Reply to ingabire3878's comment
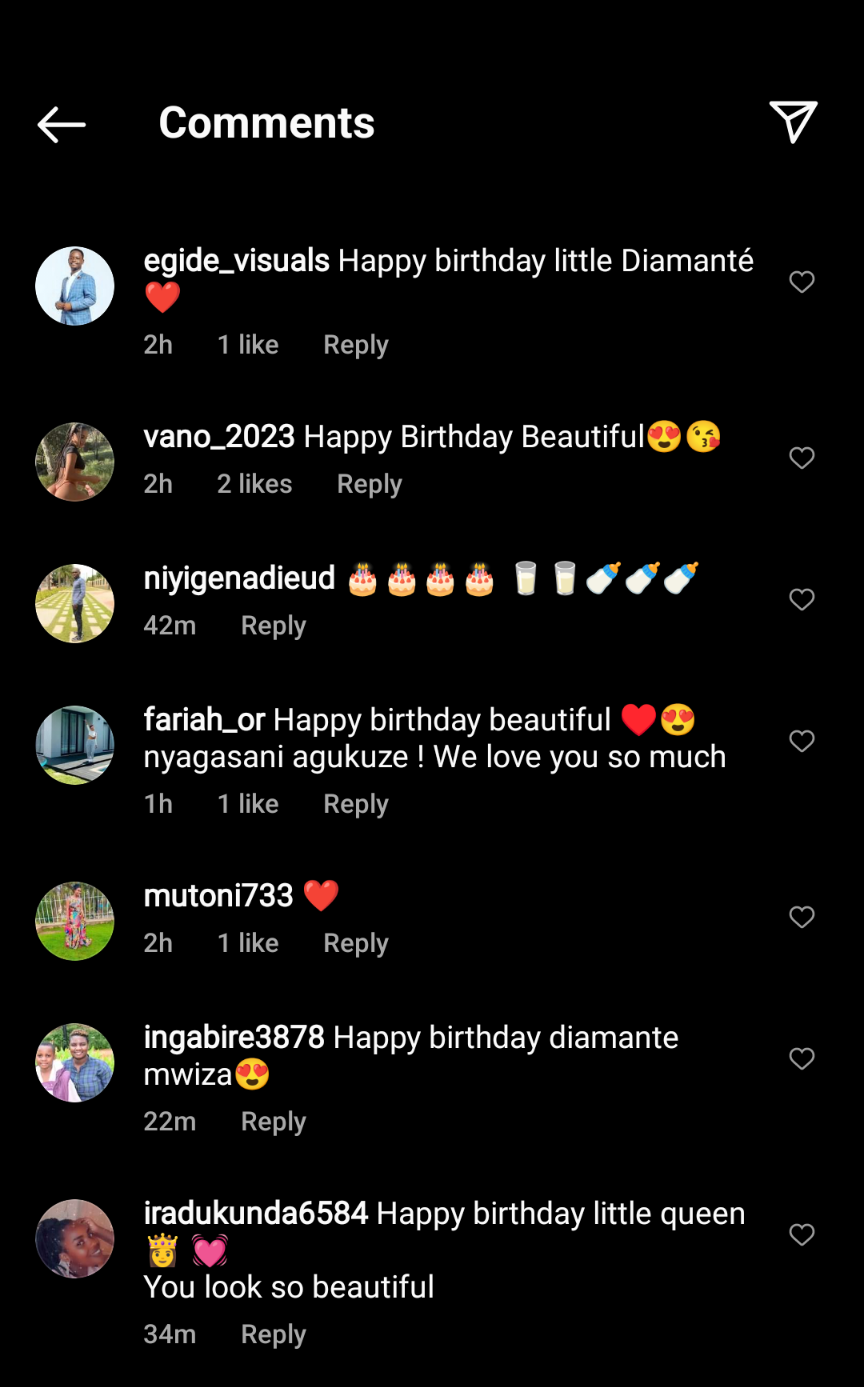Viewport: 864px width, 1387px height. click(x=273, y=1122)
